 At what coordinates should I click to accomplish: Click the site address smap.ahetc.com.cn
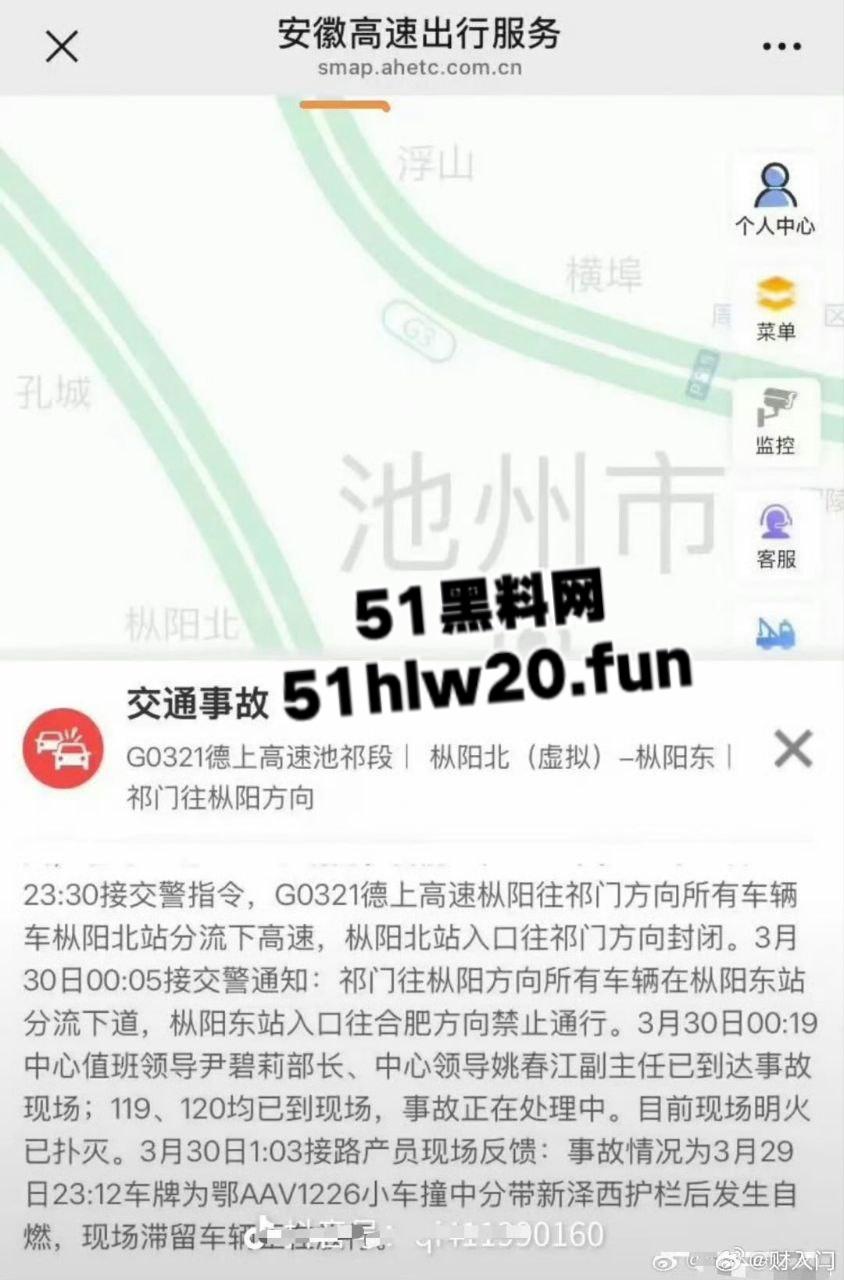point(421,68)
